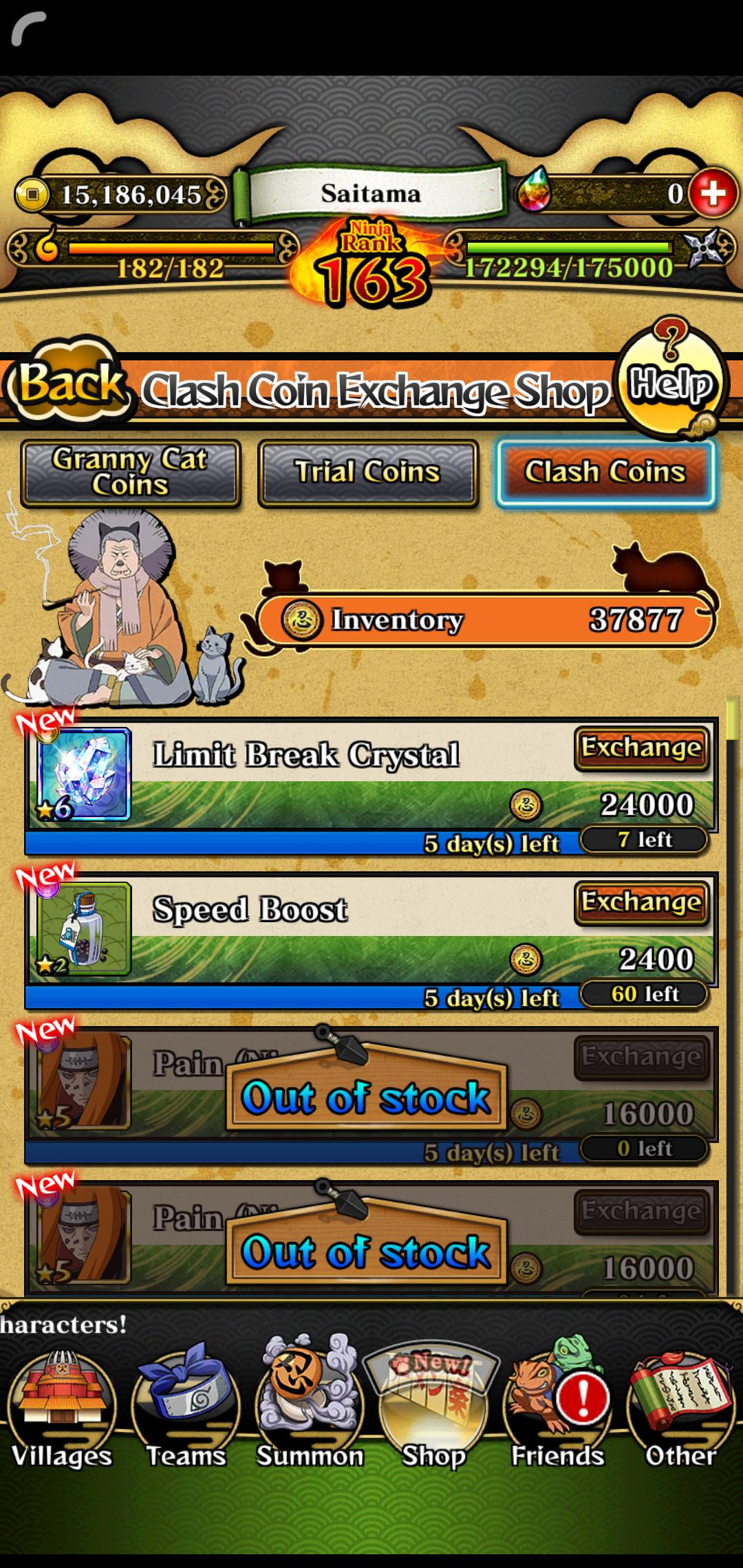Viewport: 743px width, 1568px height.
Task: Select the Clash Coins tab
Action: click(x=605, y=473)
